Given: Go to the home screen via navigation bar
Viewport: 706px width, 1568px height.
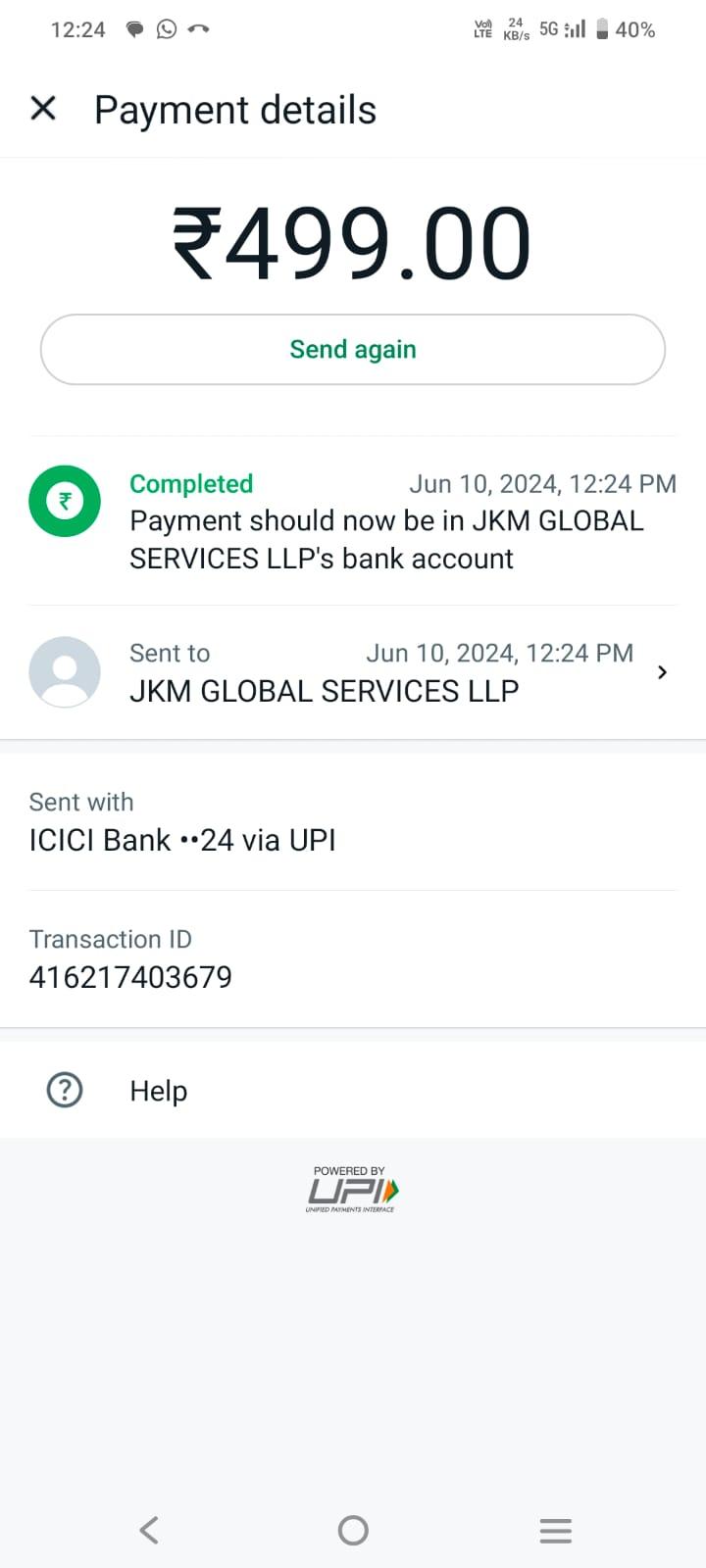Looking at the screenshot, I should click(x=353, y=1530).
